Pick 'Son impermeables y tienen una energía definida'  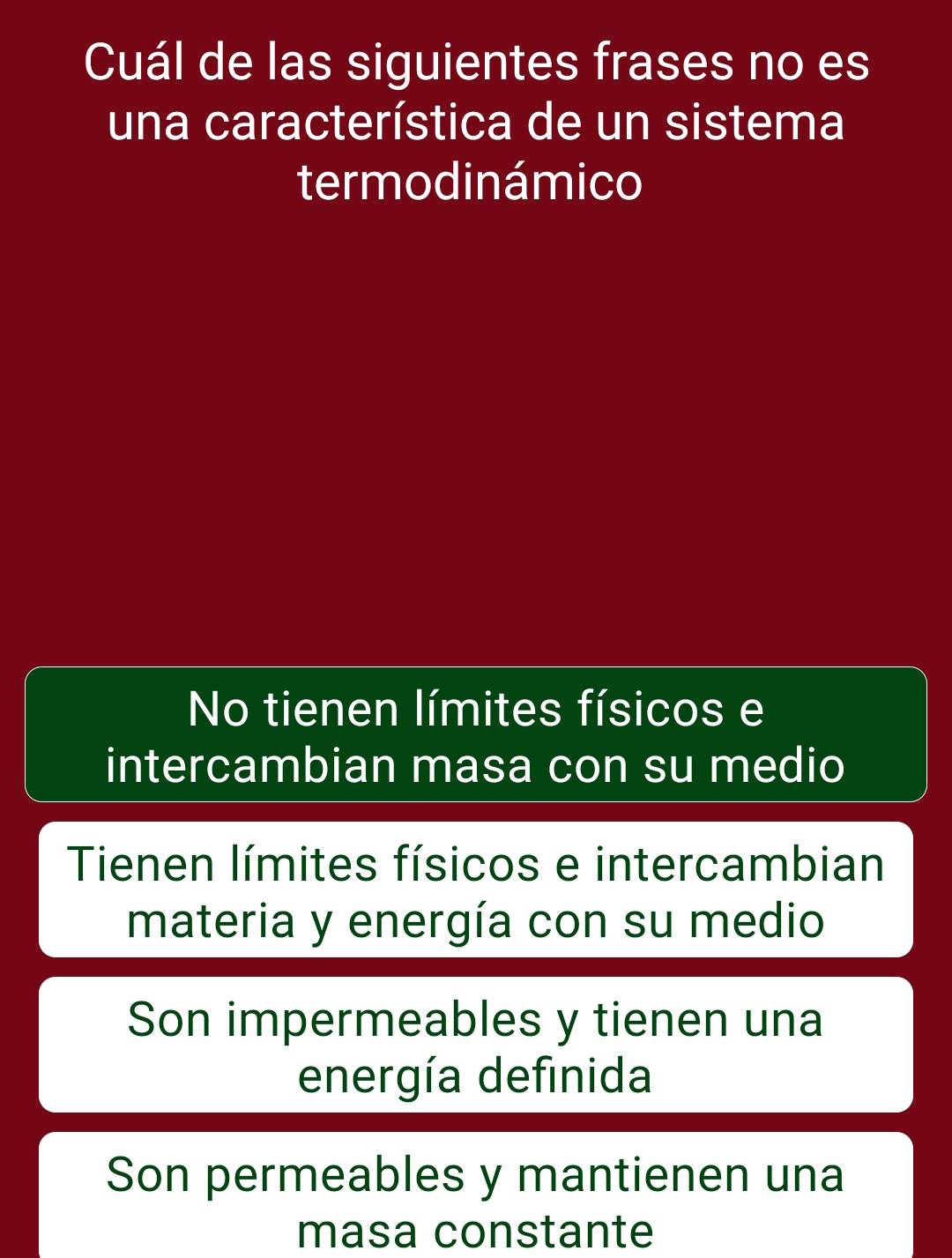point(476,1046)
